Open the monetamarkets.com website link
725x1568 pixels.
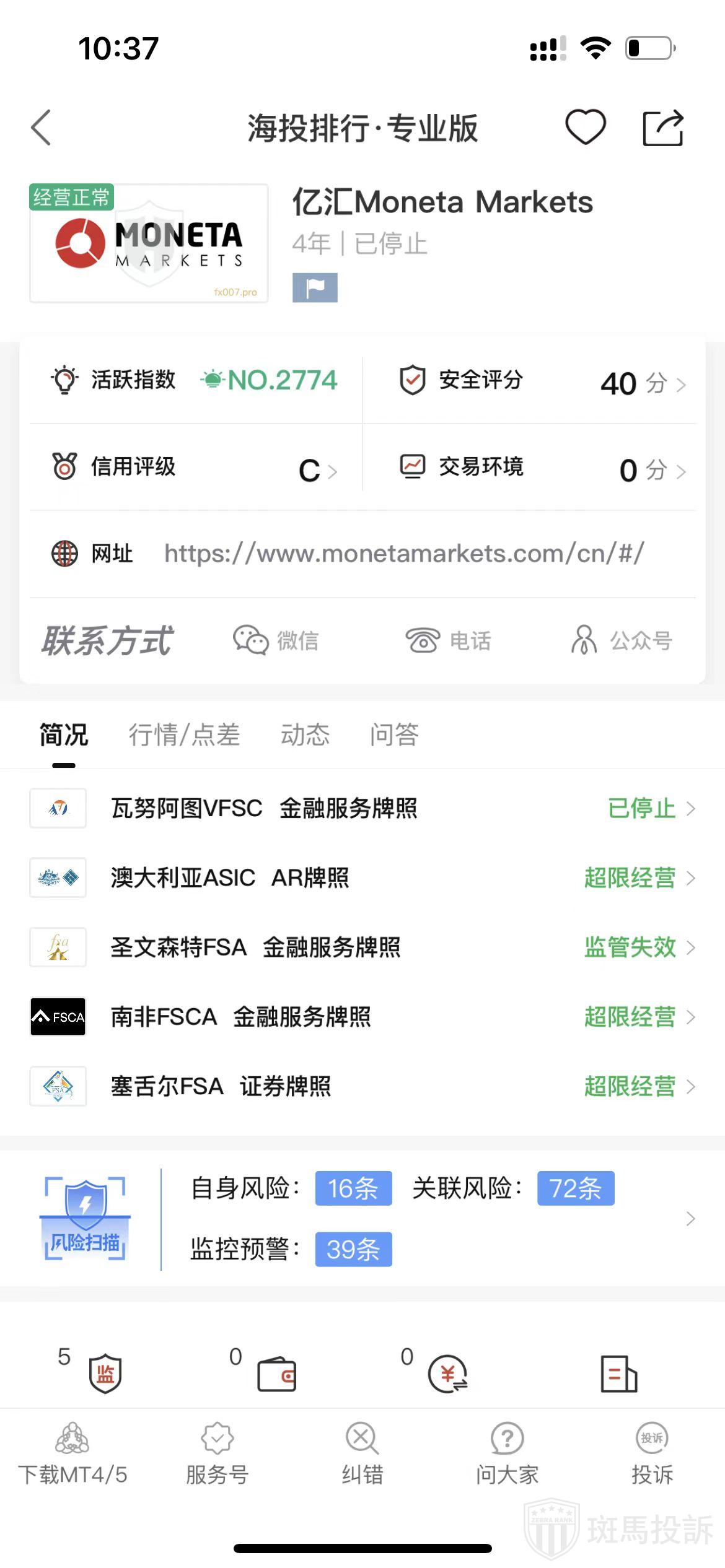tap(404, 554)
